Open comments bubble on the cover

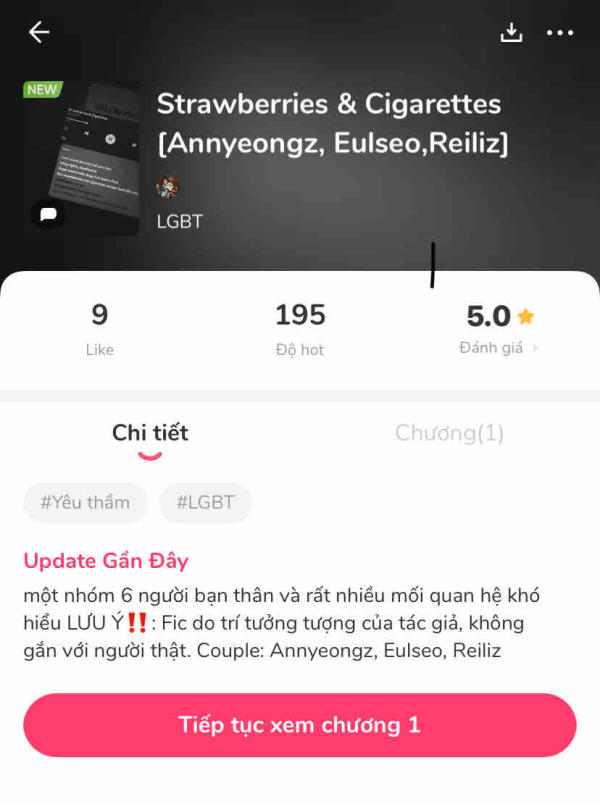(x=47, y=214)
